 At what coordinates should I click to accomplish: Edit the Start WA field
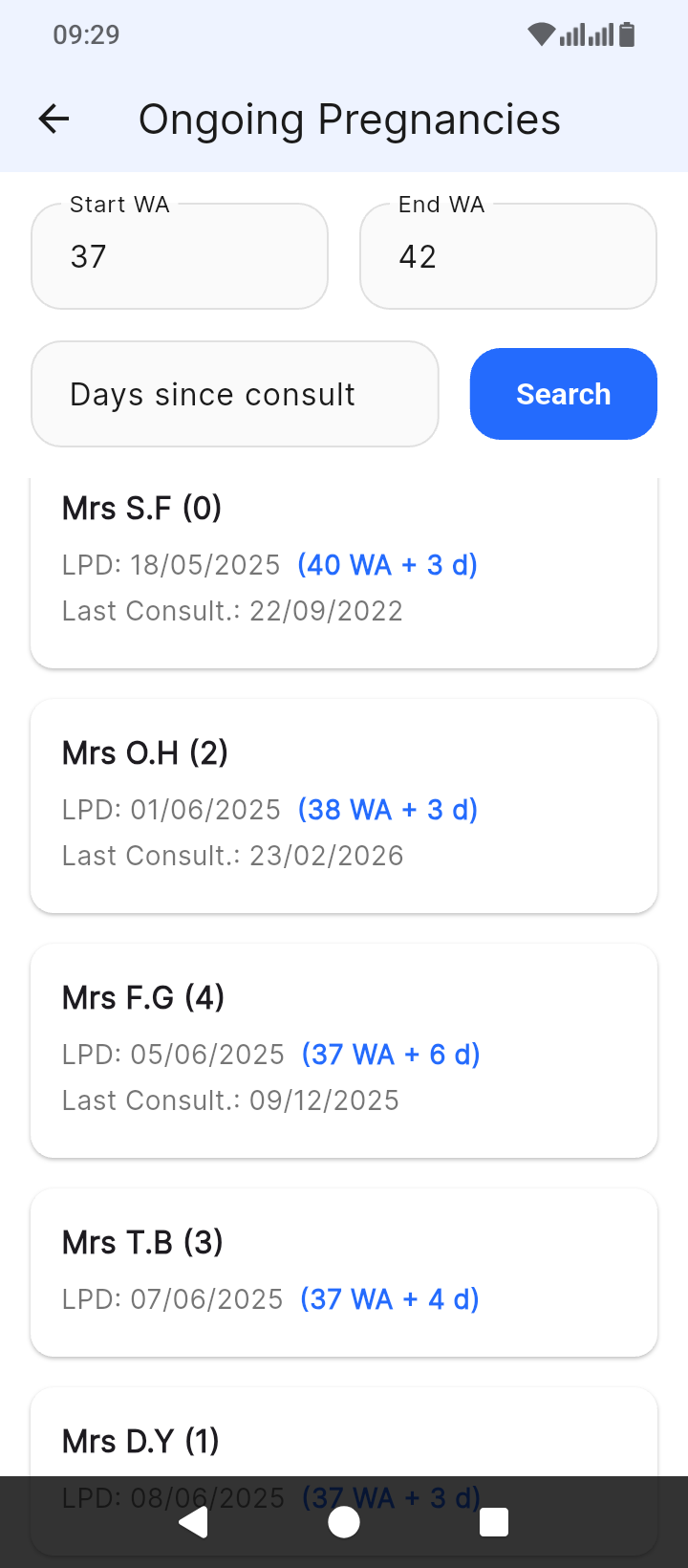click(x=180, y=256)
